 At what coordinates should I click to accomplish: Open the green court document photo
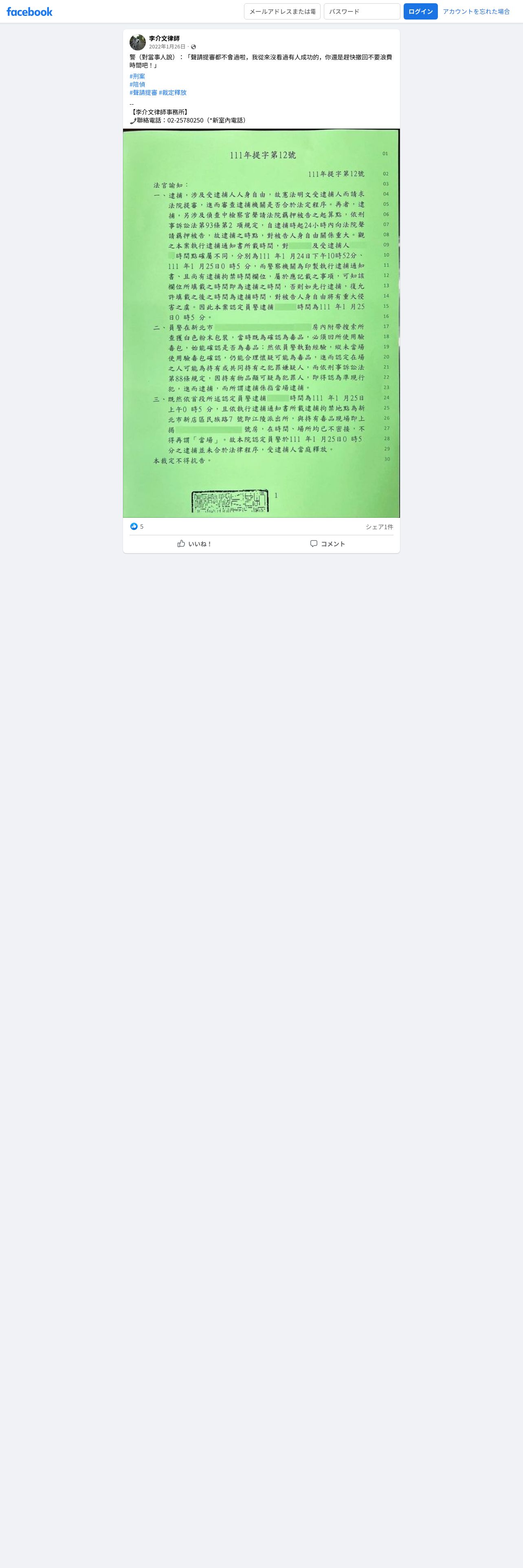coord(261,323)
